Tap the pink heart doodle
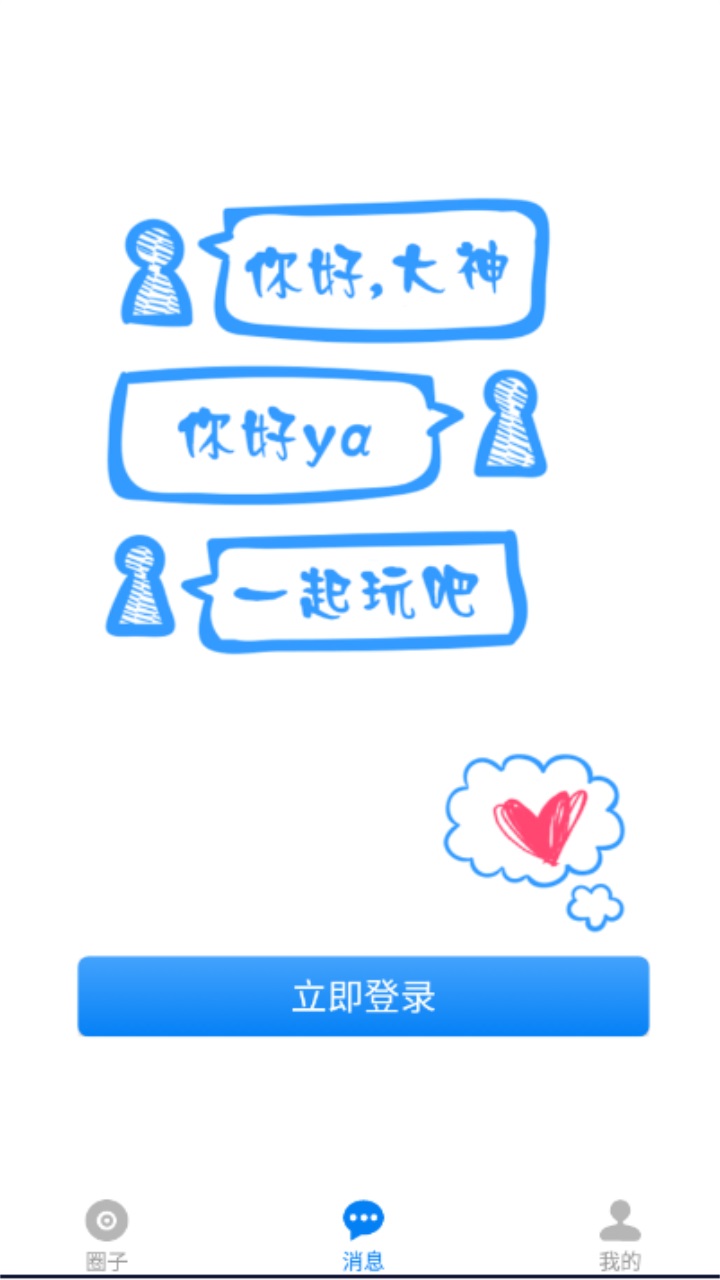720x1280 pixels. (x=540, y=827)
